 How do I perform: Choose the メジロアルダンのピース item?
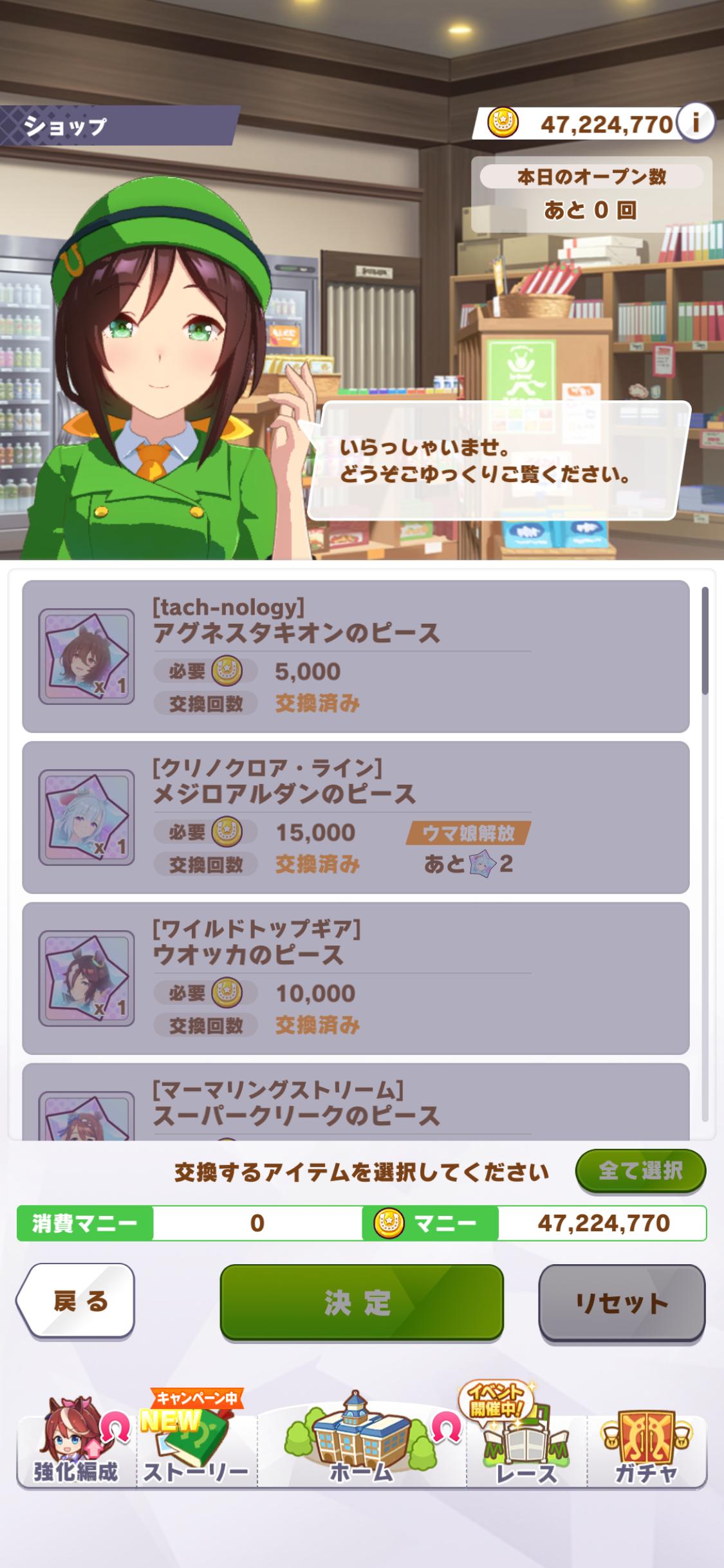[x=355, y=817]
